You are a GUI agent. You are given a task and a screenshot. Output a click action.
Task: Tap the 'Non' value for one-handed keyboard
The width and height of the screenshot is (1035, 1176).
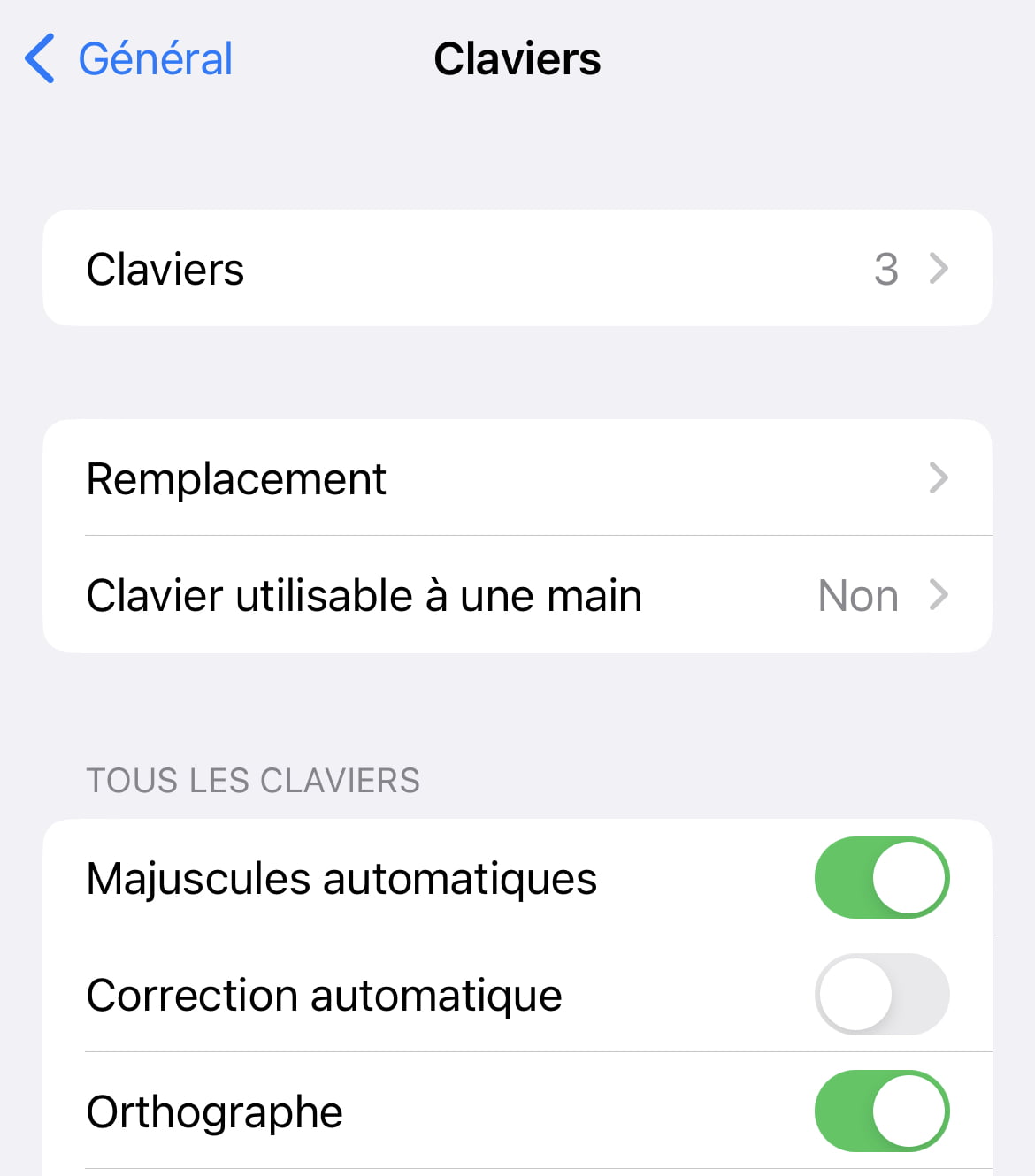click(857, 595)
